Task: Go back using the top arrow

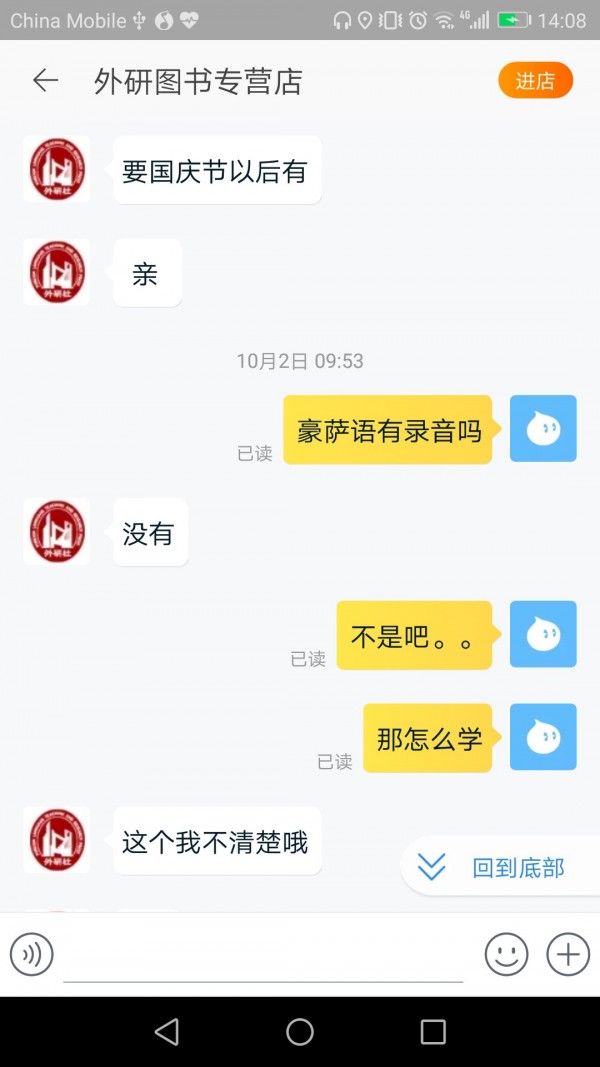Action: tap(46, 81)
